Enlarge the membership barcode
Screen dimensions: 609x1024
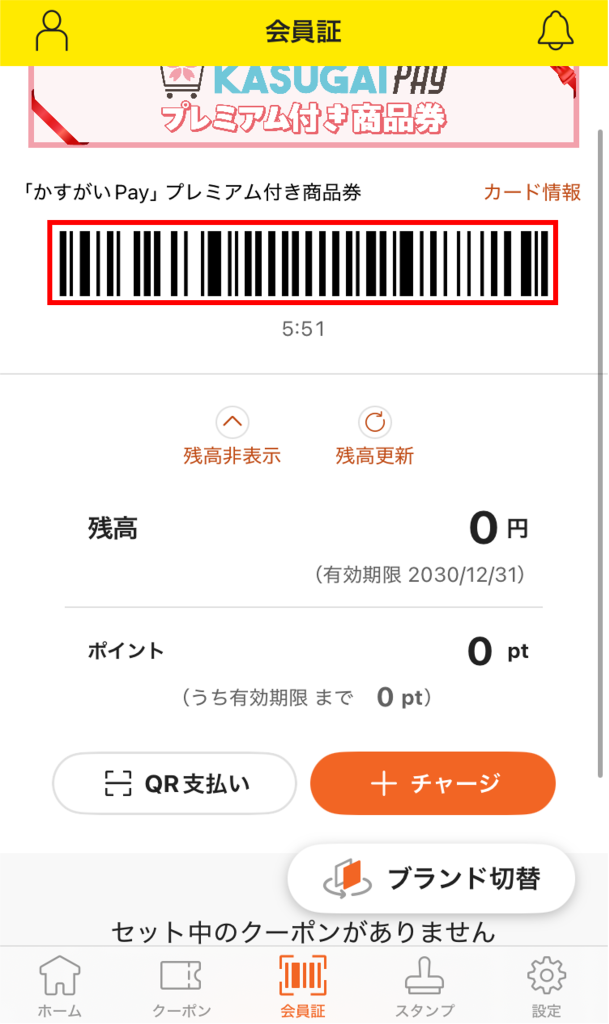coord(303,263)
